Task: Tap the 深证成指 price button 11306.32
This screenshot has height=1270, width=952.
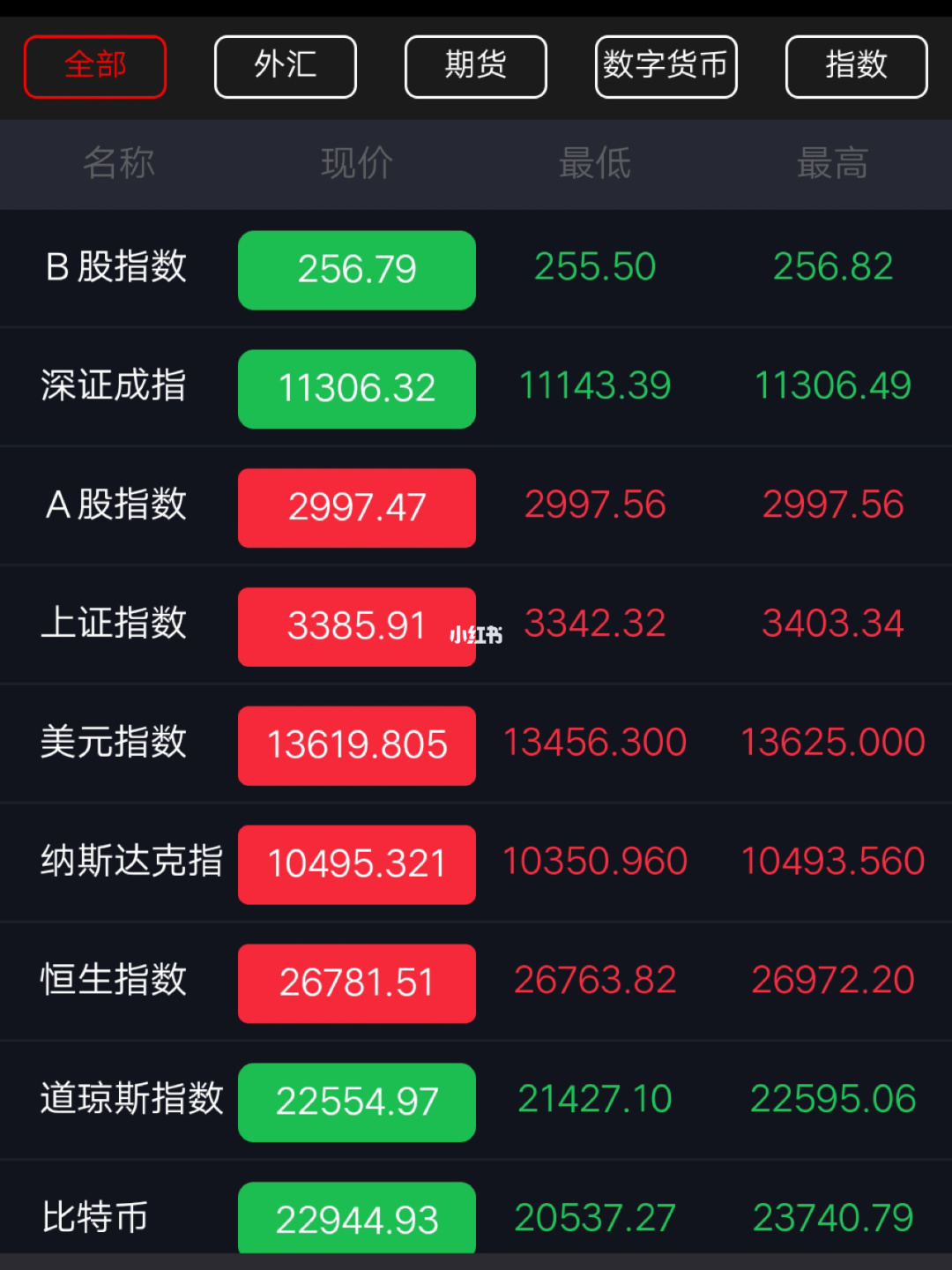Action: pos(356,389)
